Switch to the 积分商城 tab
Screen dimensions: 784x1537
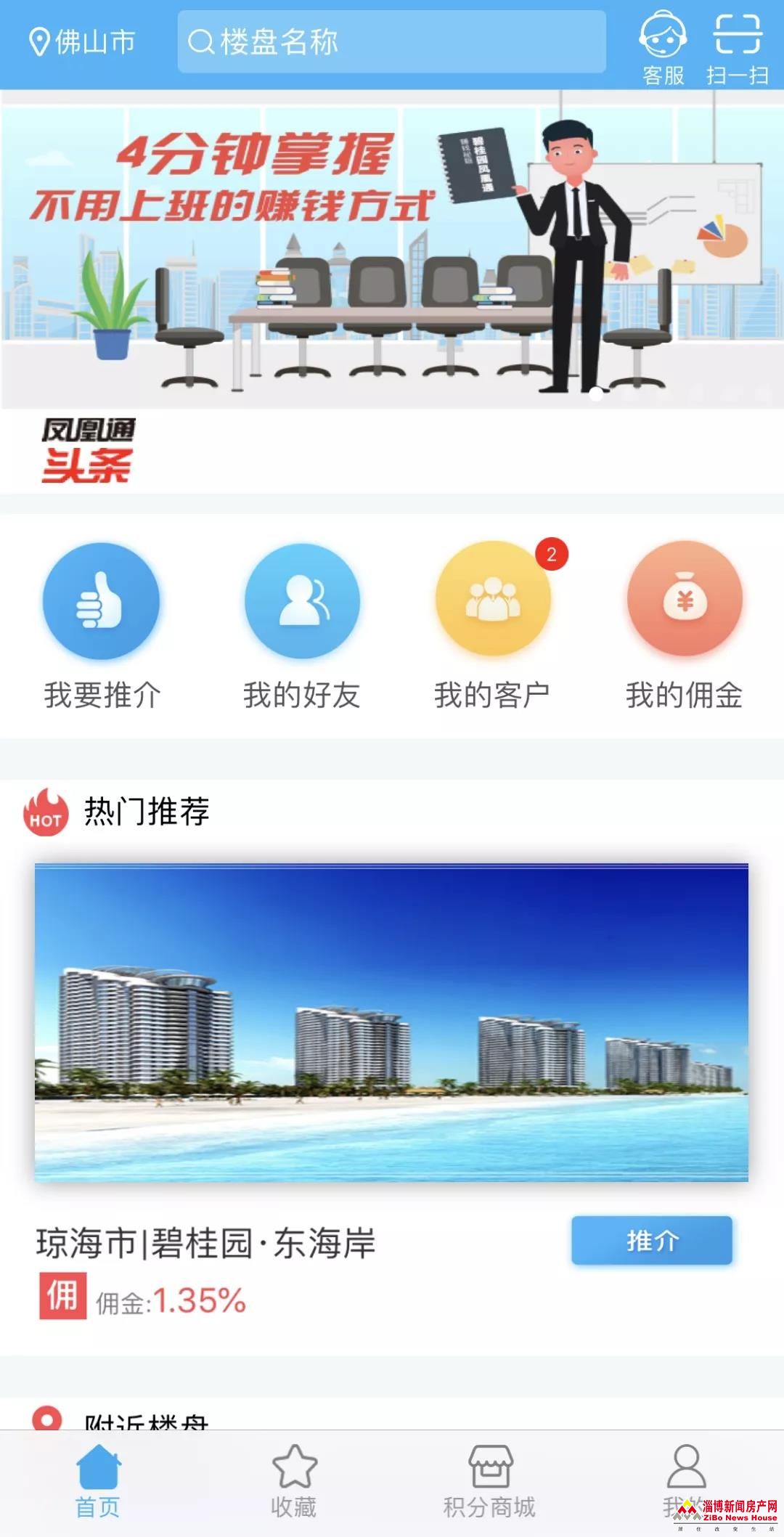pyautogui.click(x=490, y=1483)
